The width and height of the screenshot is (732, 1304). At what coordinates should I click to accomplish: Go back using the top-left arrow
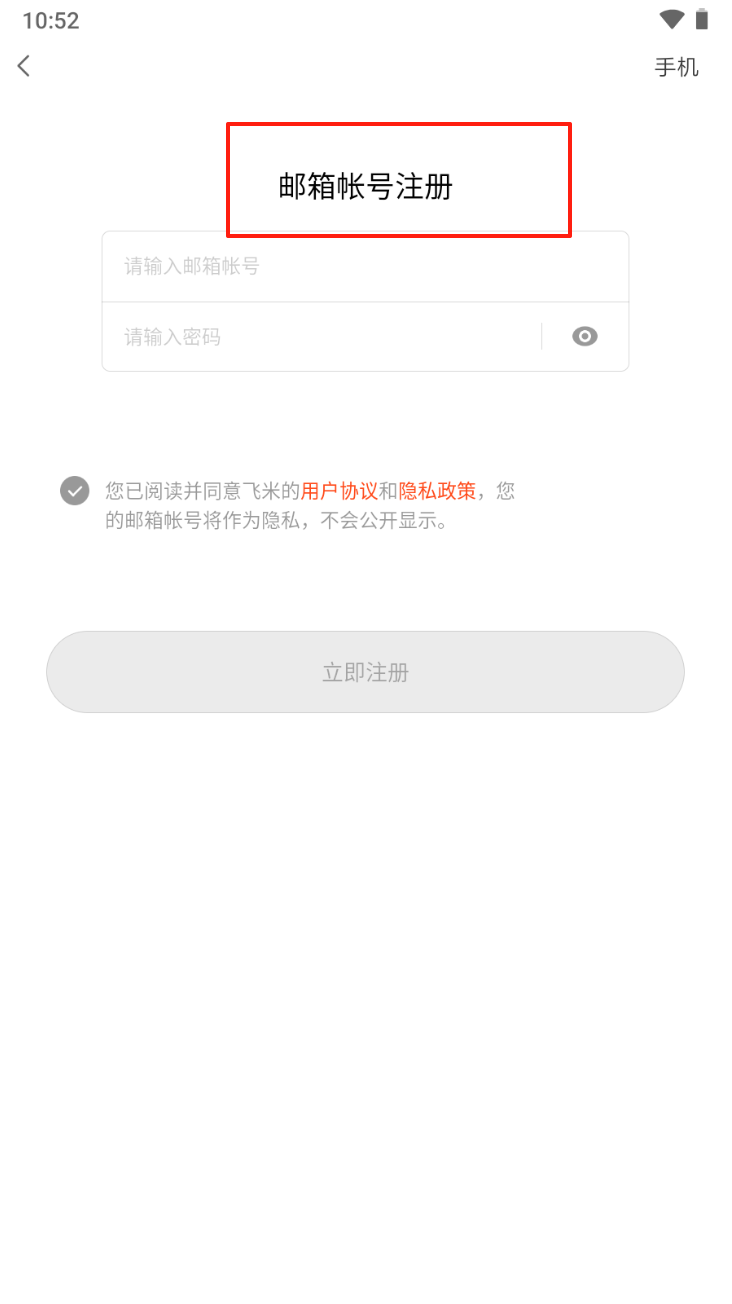coord(24,66)
